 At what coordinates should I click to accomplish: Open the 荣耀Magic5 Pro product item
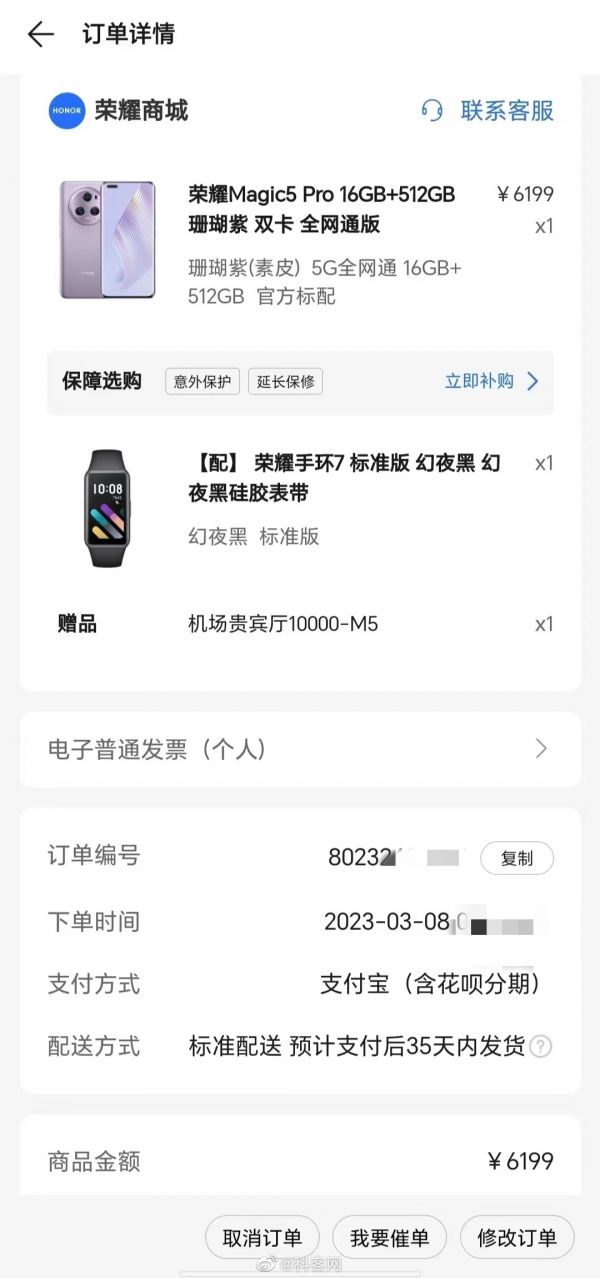(x=321, y=208)
